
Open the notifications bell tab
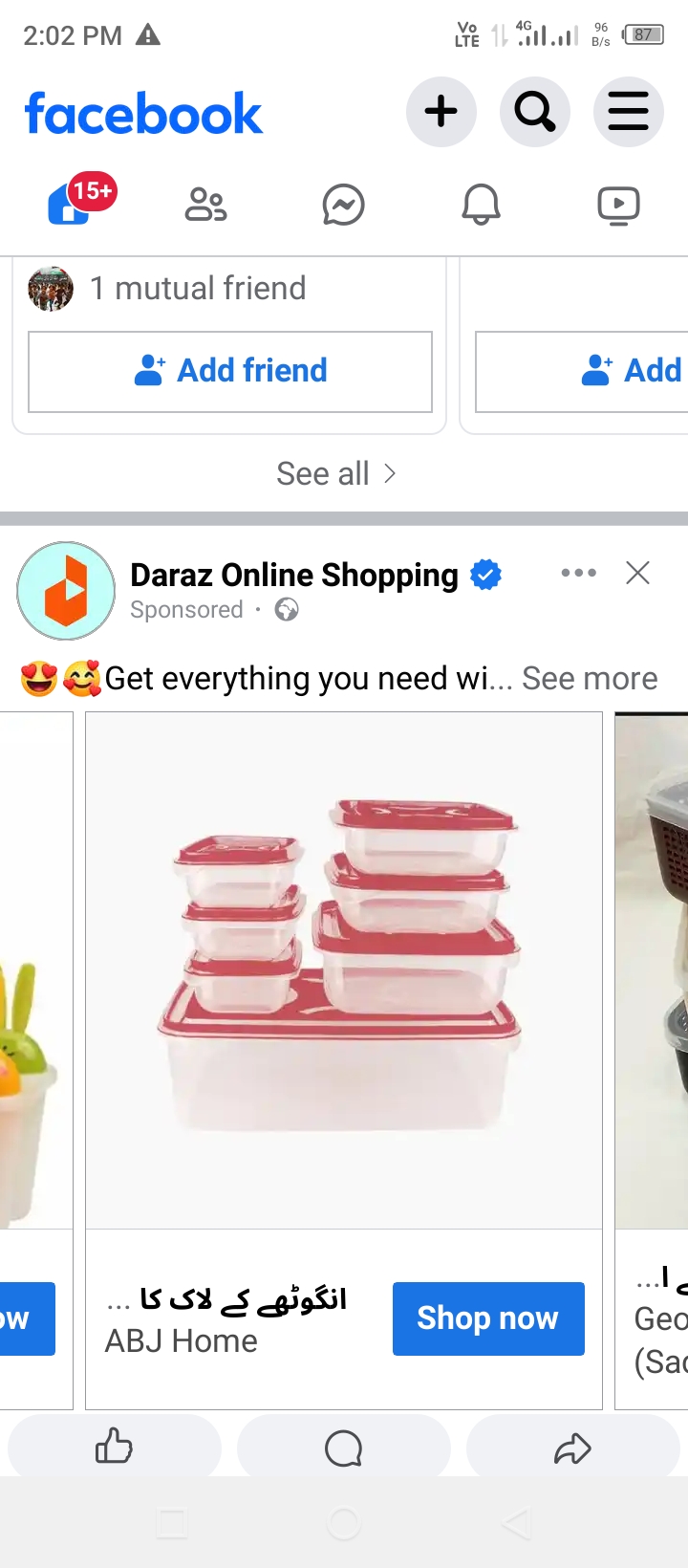[481, 204]
